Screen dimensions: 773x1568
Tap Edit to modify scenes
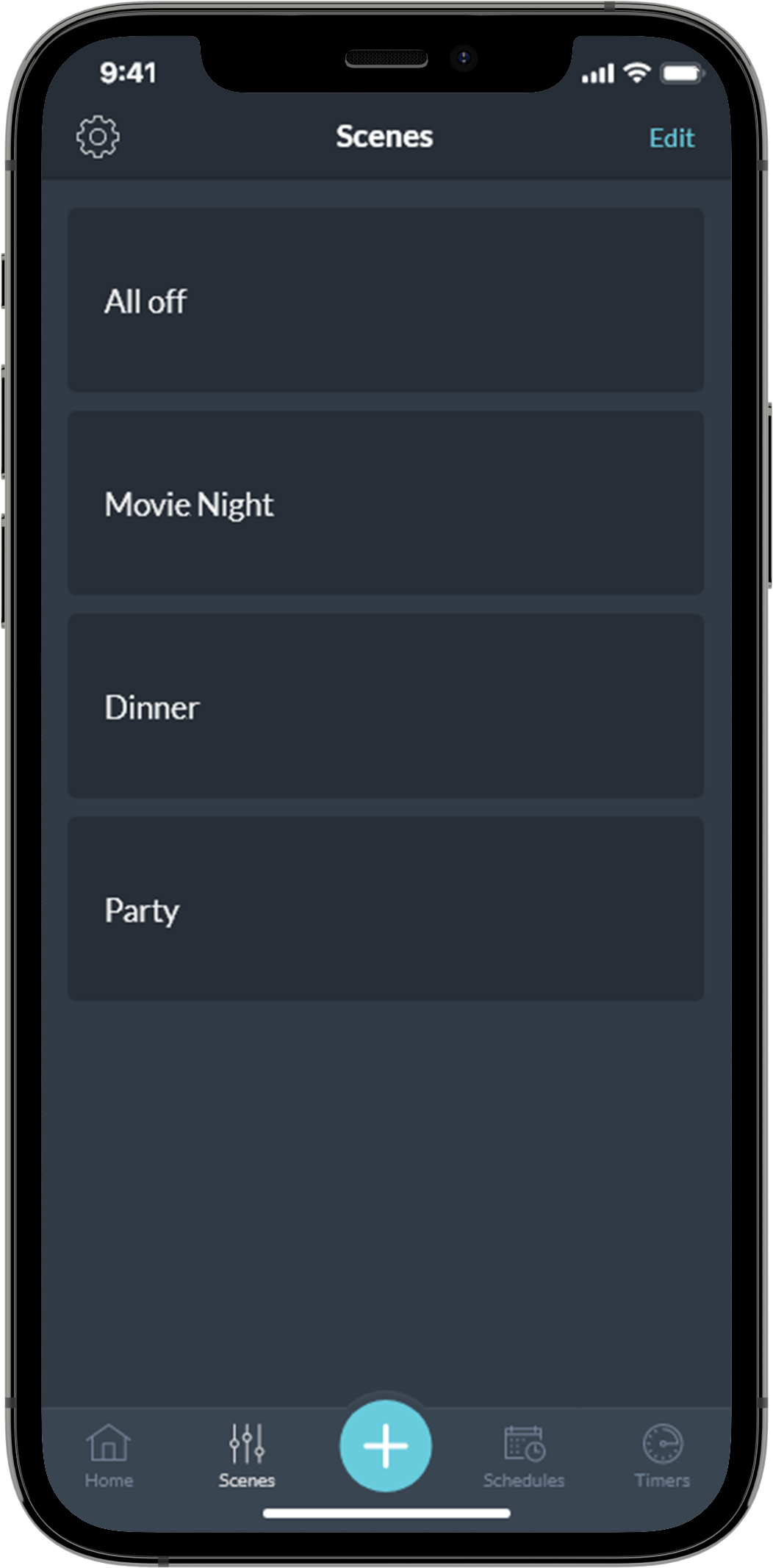(x=672, y=137)
